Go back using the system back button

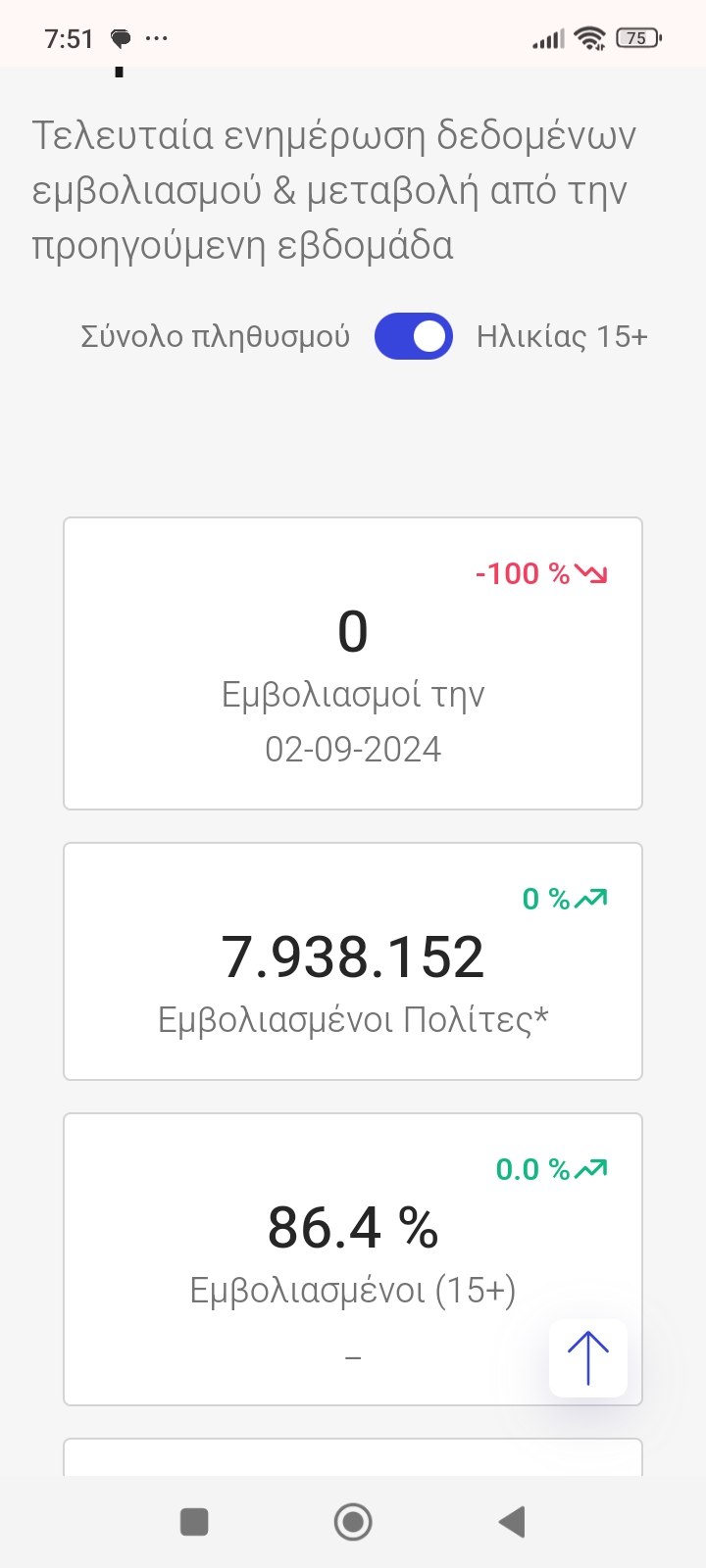(512, 1522)
